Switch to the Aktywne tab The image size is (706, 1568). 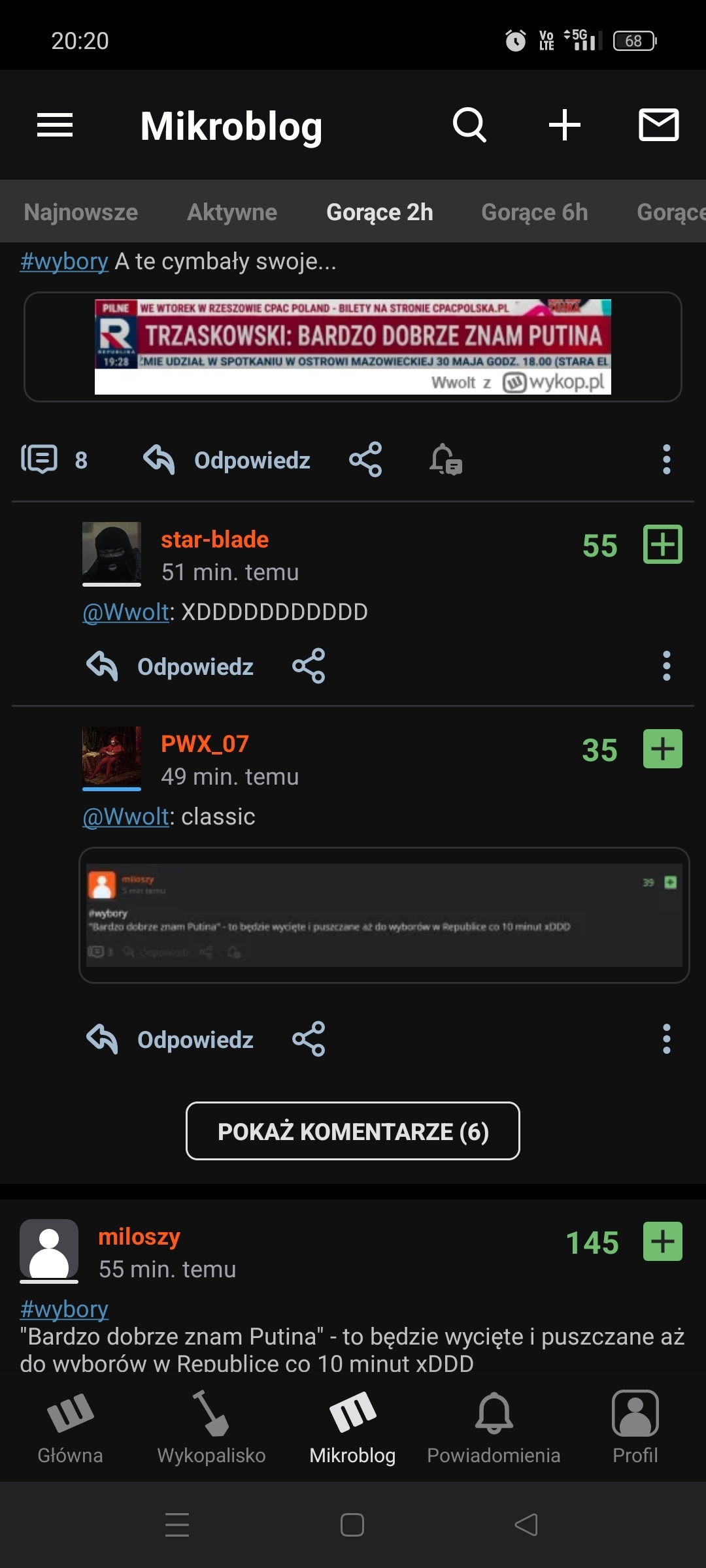tap(232, 212)
